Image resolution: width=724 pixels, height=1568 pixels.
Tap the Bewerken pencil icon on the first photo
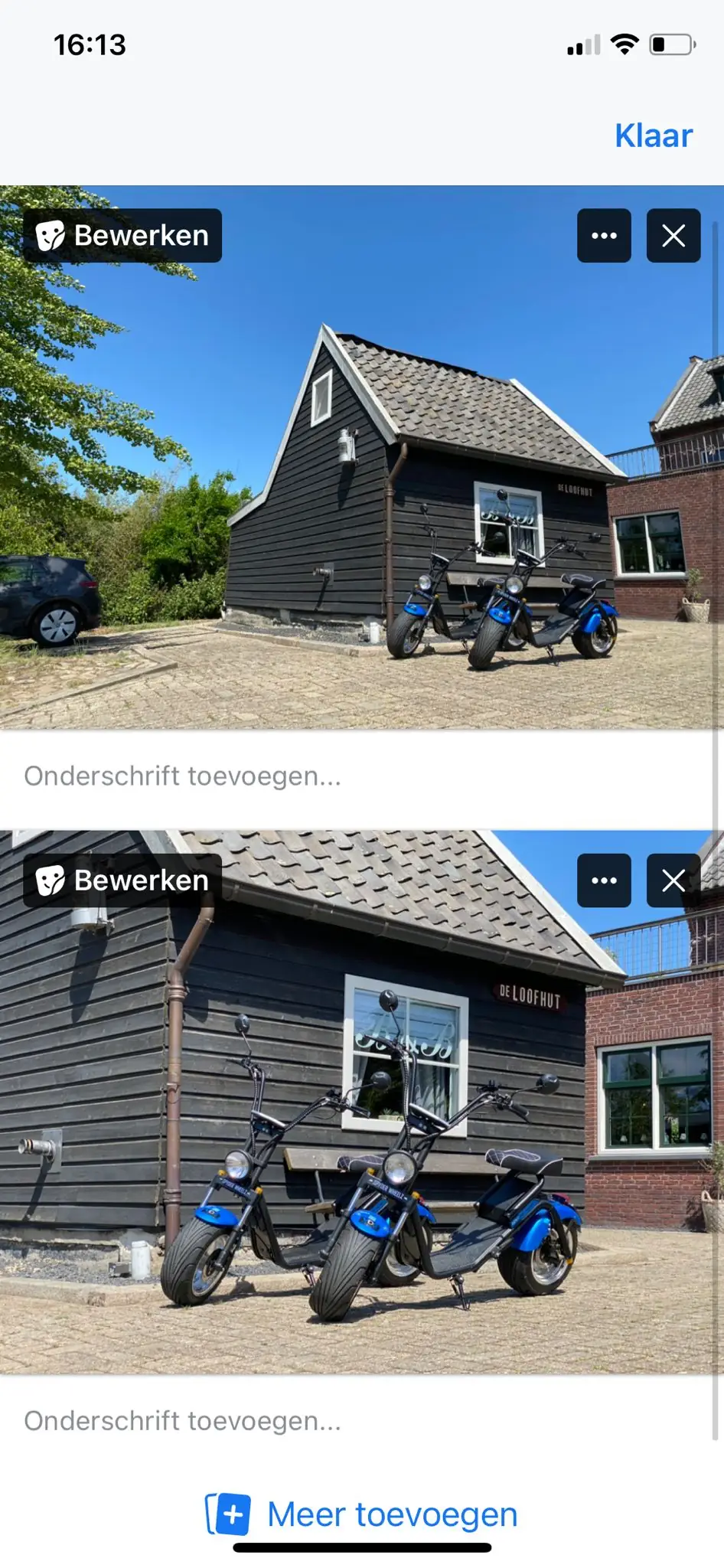click(x=51, y=235)
